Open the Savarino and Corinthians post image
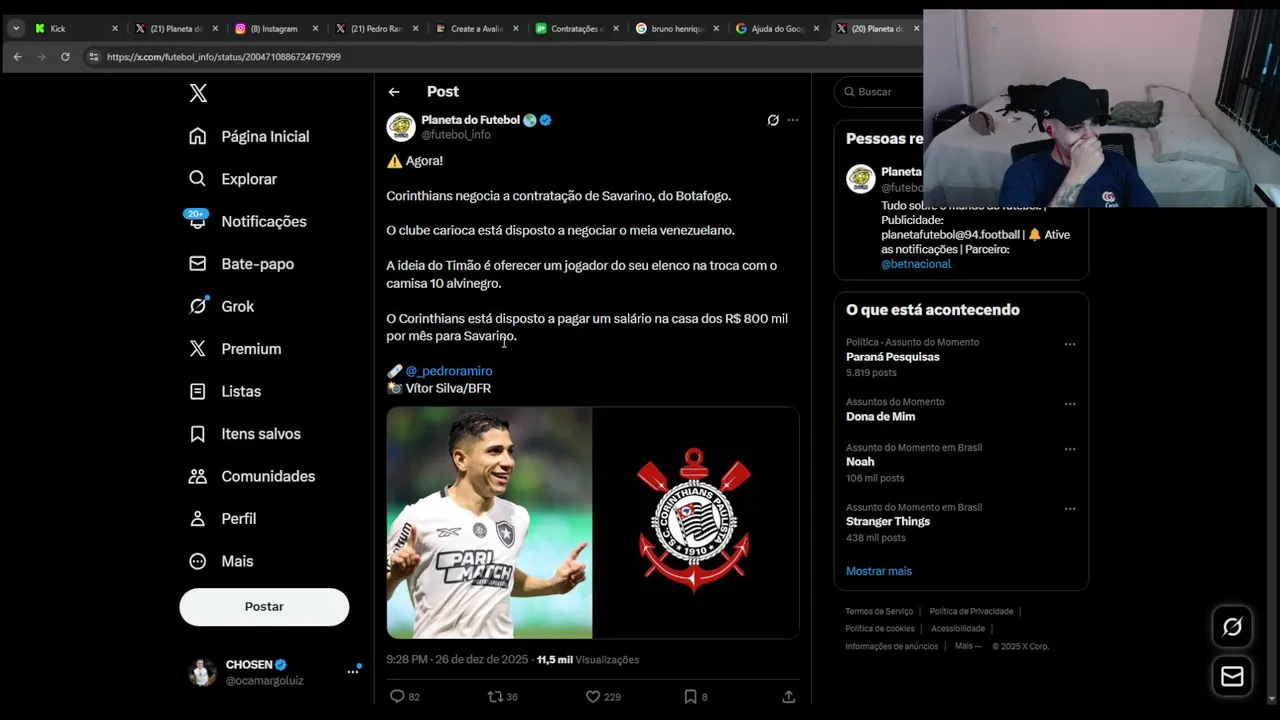Viewport: 1280px width, 720px height. click(x=592, y=522)
